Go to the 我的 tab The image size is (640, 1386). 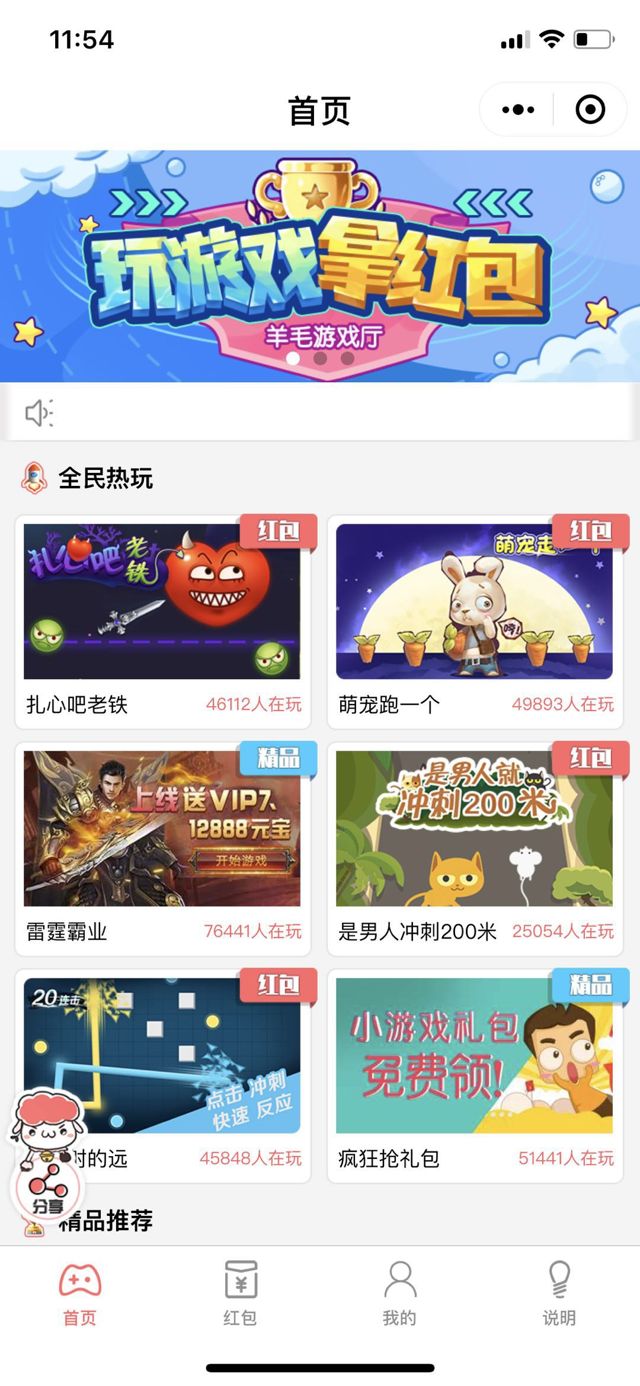pos(399,1293)
